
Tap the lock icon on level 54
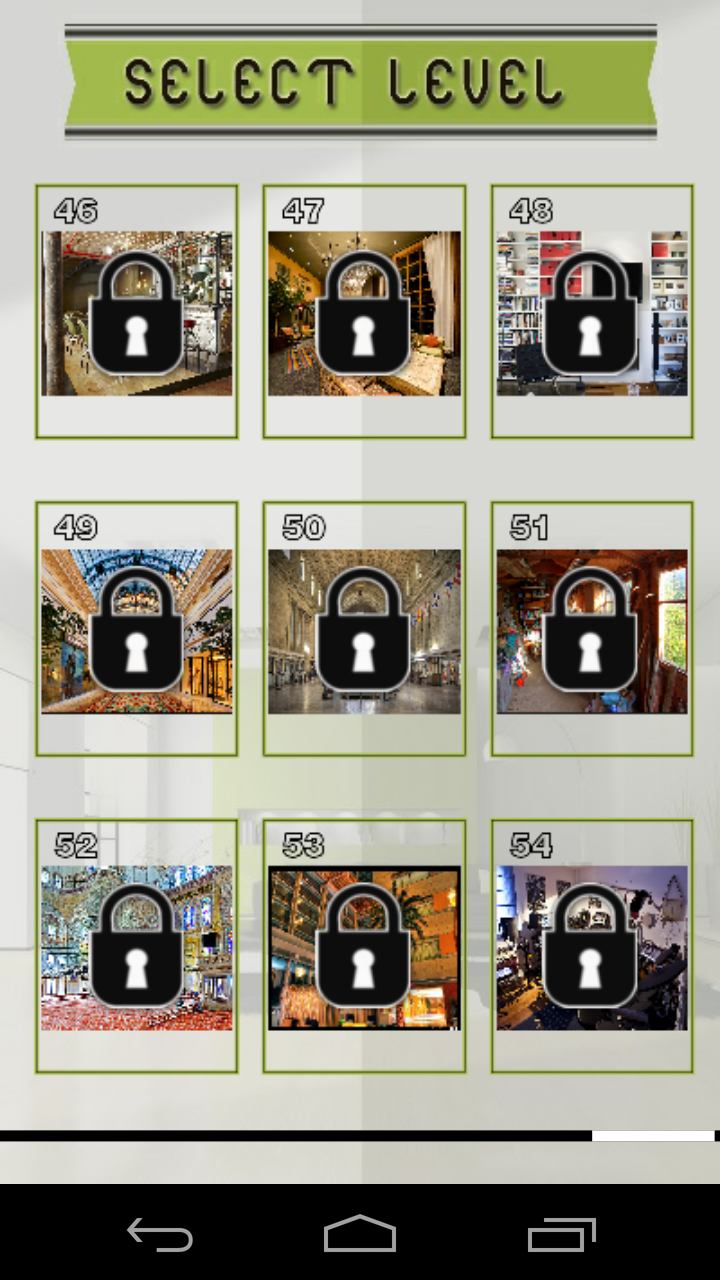pos(590,945)
